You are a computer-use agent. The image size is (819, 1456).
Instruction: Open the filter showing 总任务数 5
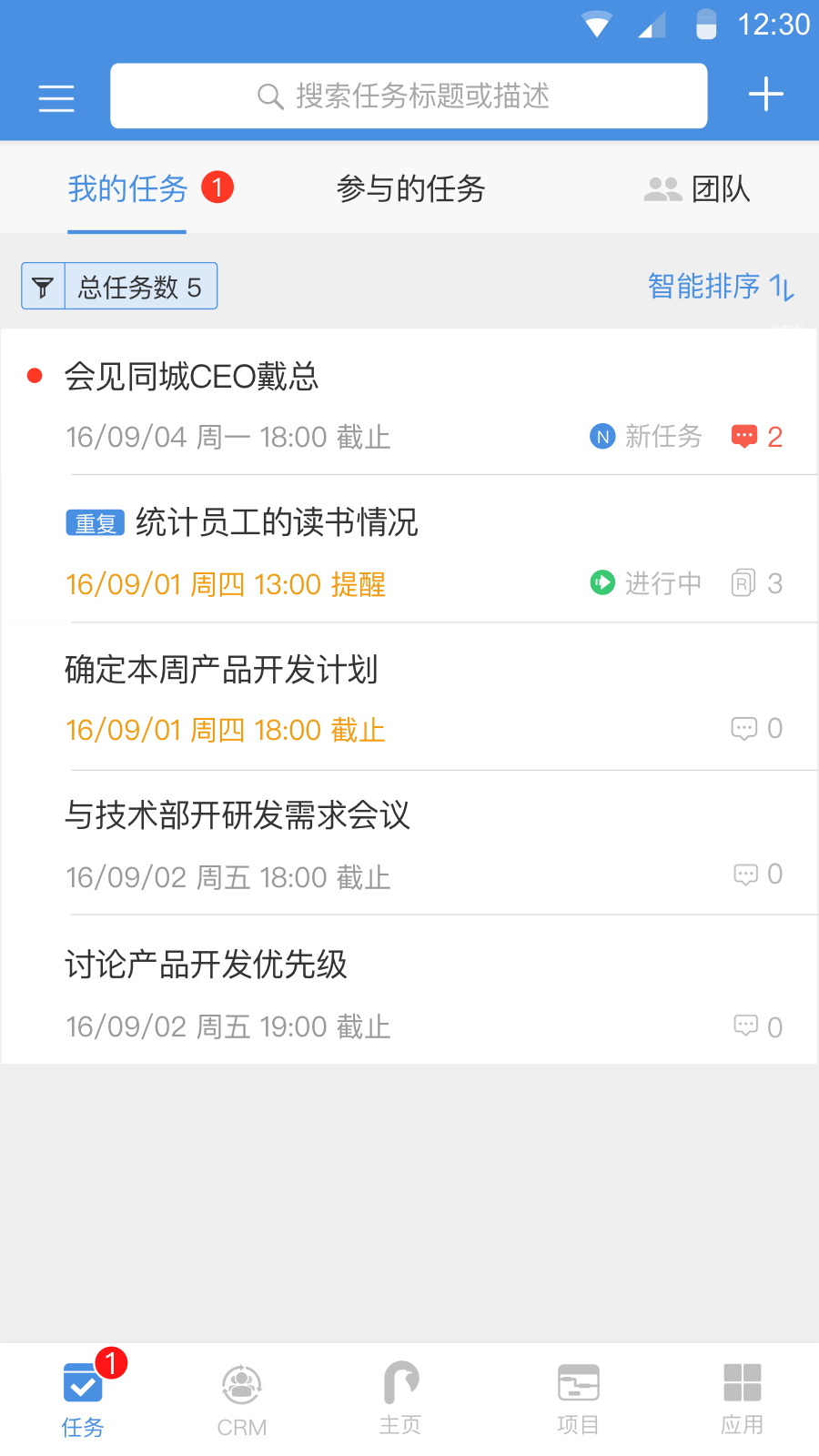(119, 286)
